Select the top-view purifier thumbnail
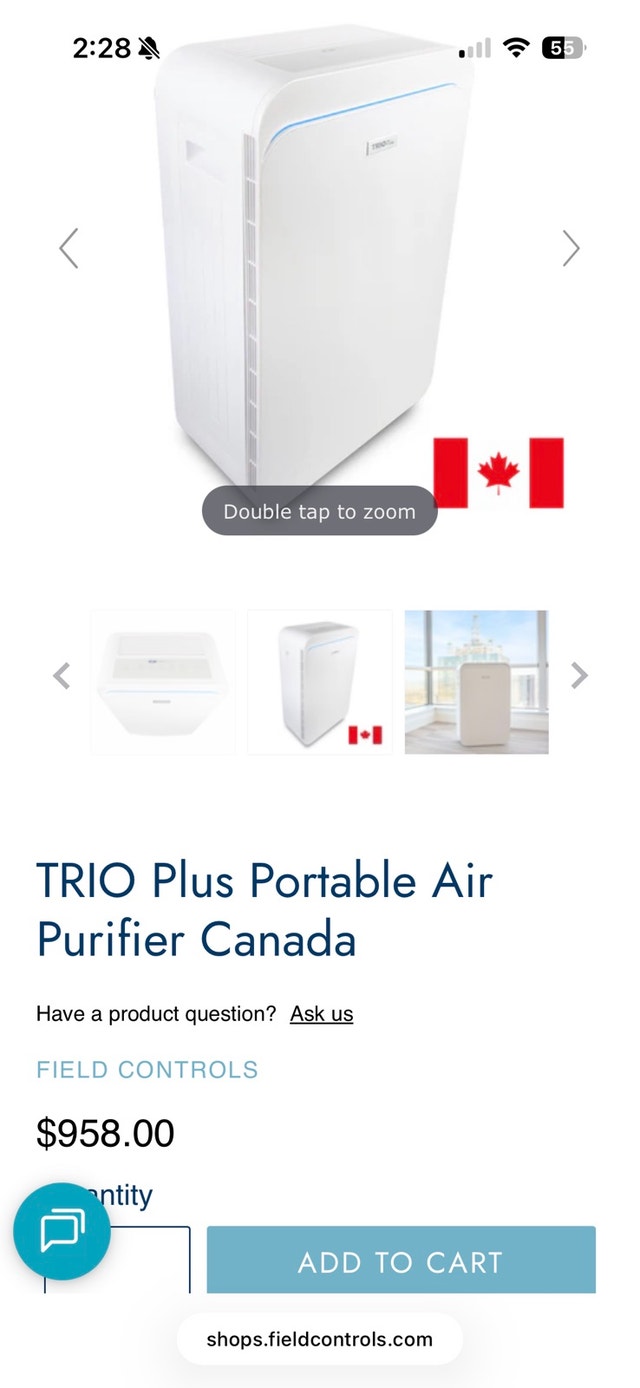This screenshot has width=640, height=1388. click(x=163, y=682)
